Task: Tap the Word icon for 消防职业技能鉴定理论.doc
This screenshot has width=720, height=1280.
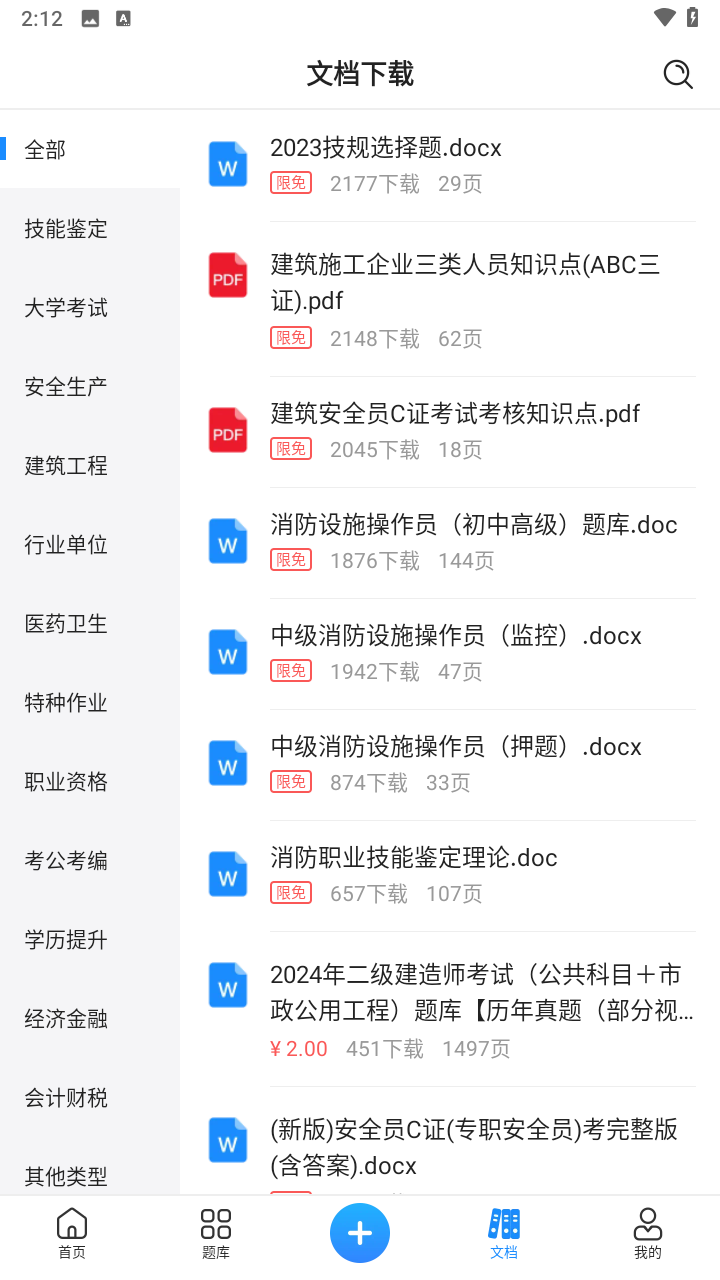Action: 227,874
